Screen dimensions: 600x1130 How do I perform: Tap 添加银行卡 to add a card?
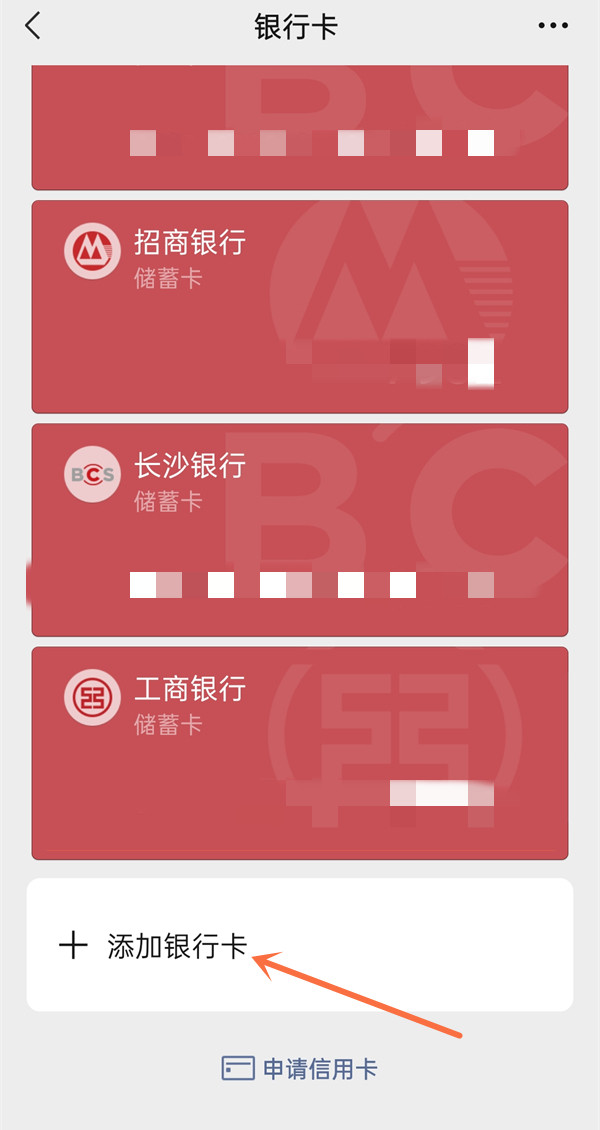(177, 946)
